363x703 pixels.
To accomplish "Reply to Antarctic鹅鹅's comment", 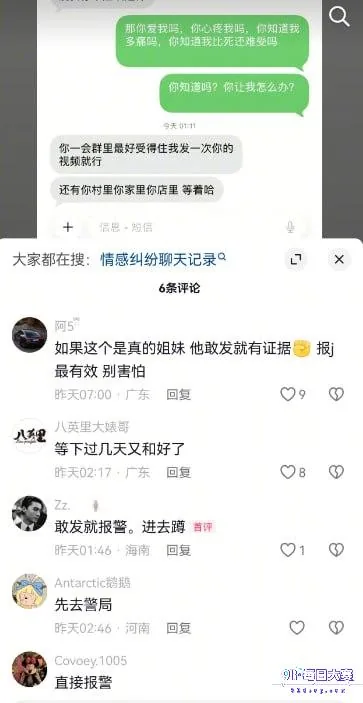I will point(178,628).
